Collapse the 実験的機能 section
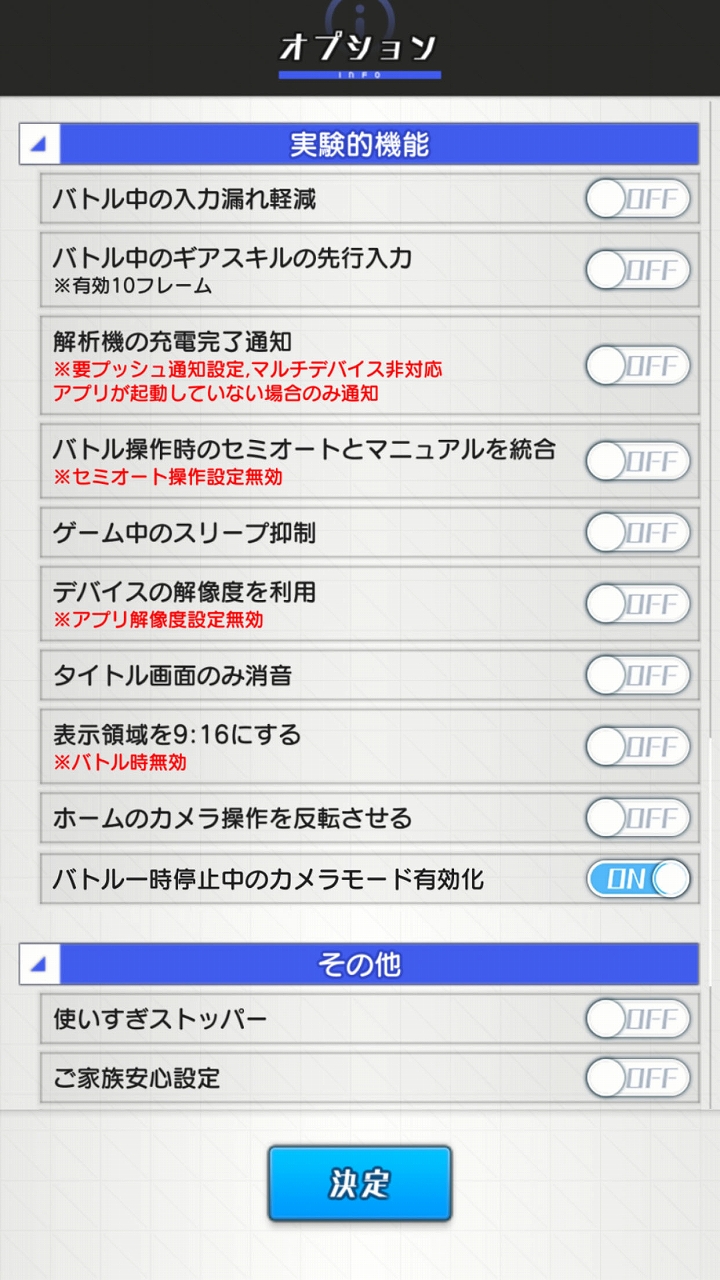Screen dimensions: 720x1280 40,145
